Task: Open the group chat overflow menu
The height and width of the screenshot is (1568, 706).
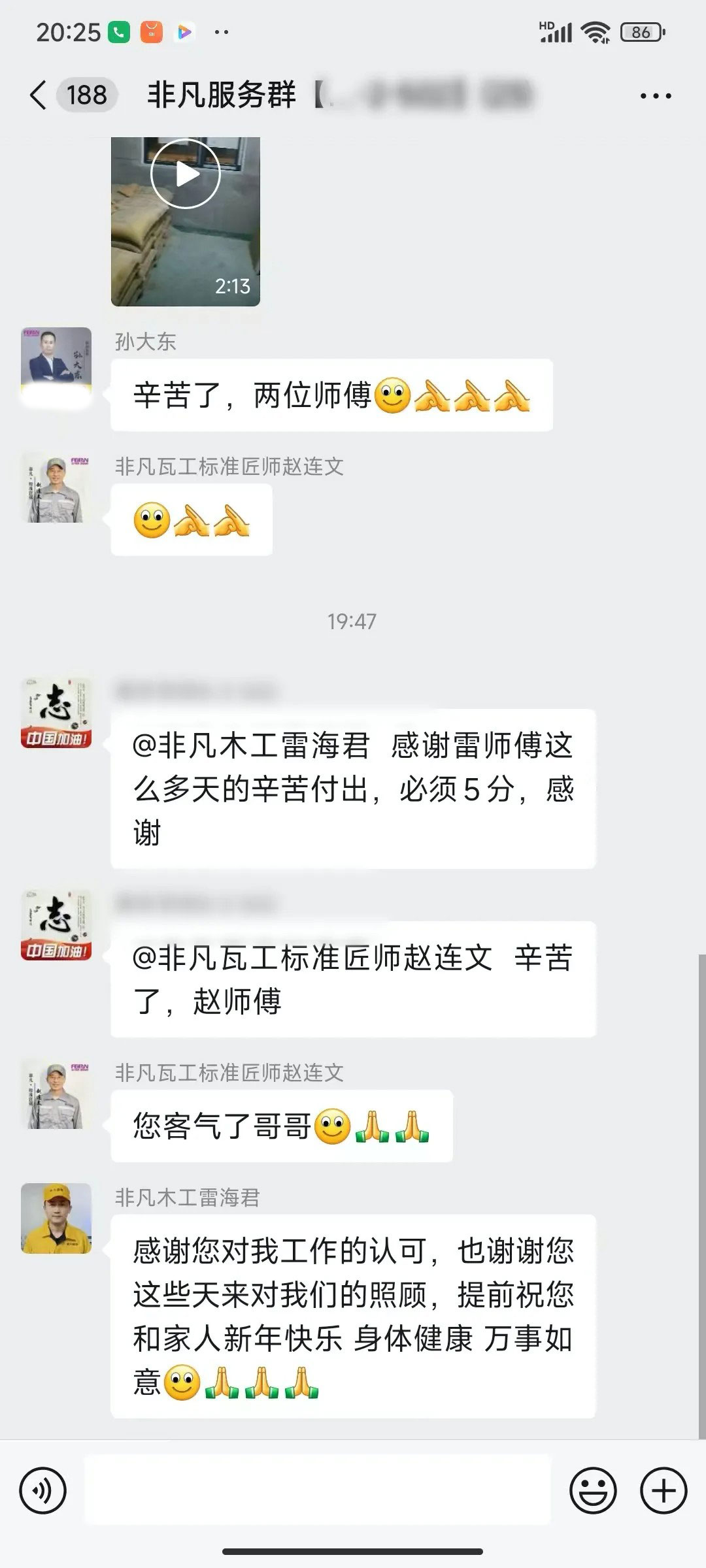Action: point(655,96)
